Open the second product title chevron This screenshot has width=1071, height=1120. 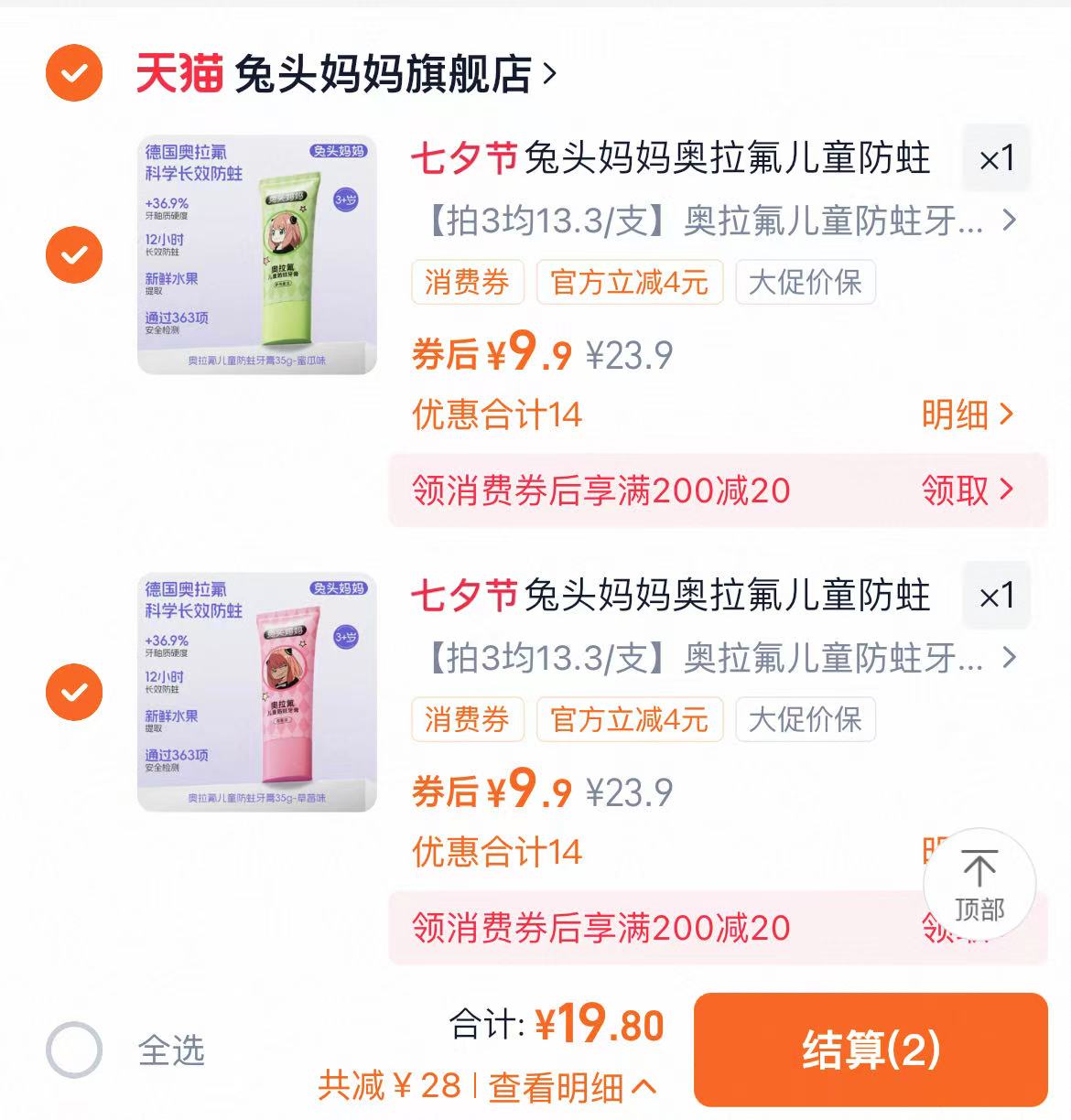tap(1011, 657)
